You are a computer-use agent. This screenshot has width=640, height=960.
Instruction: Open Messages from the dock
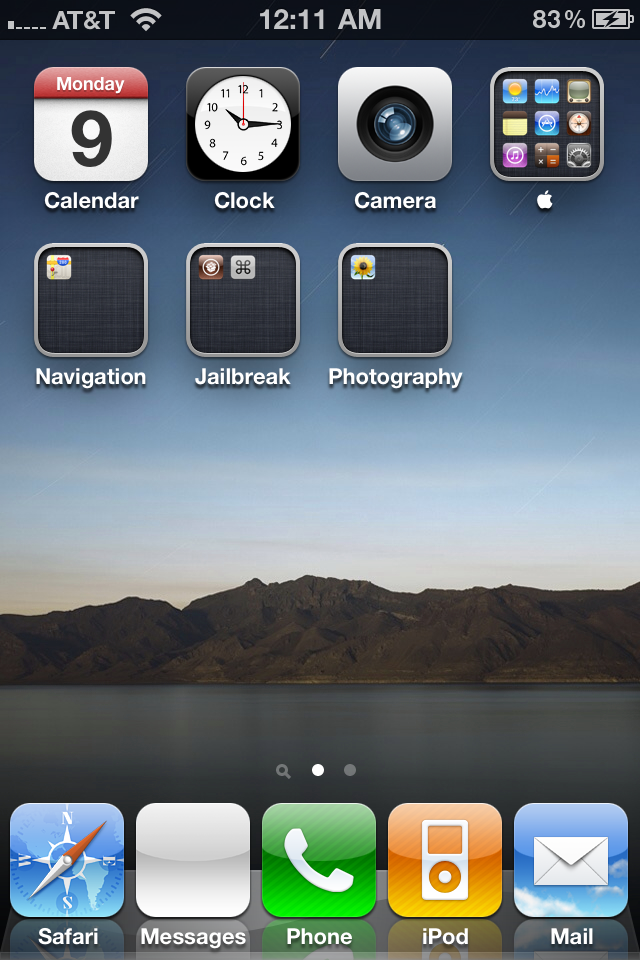(x=193, y=860)
